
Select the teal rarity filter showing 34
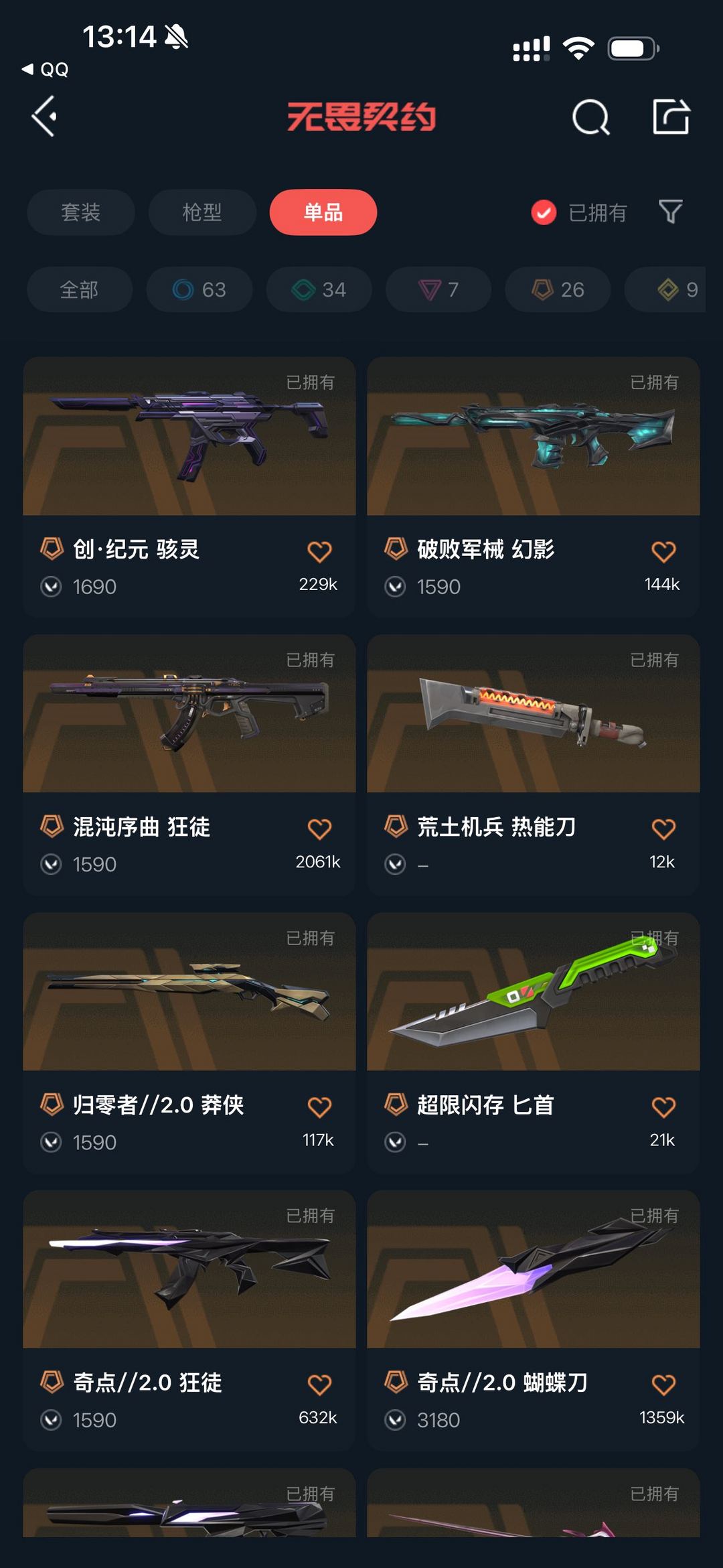click(x=318, y=290)
